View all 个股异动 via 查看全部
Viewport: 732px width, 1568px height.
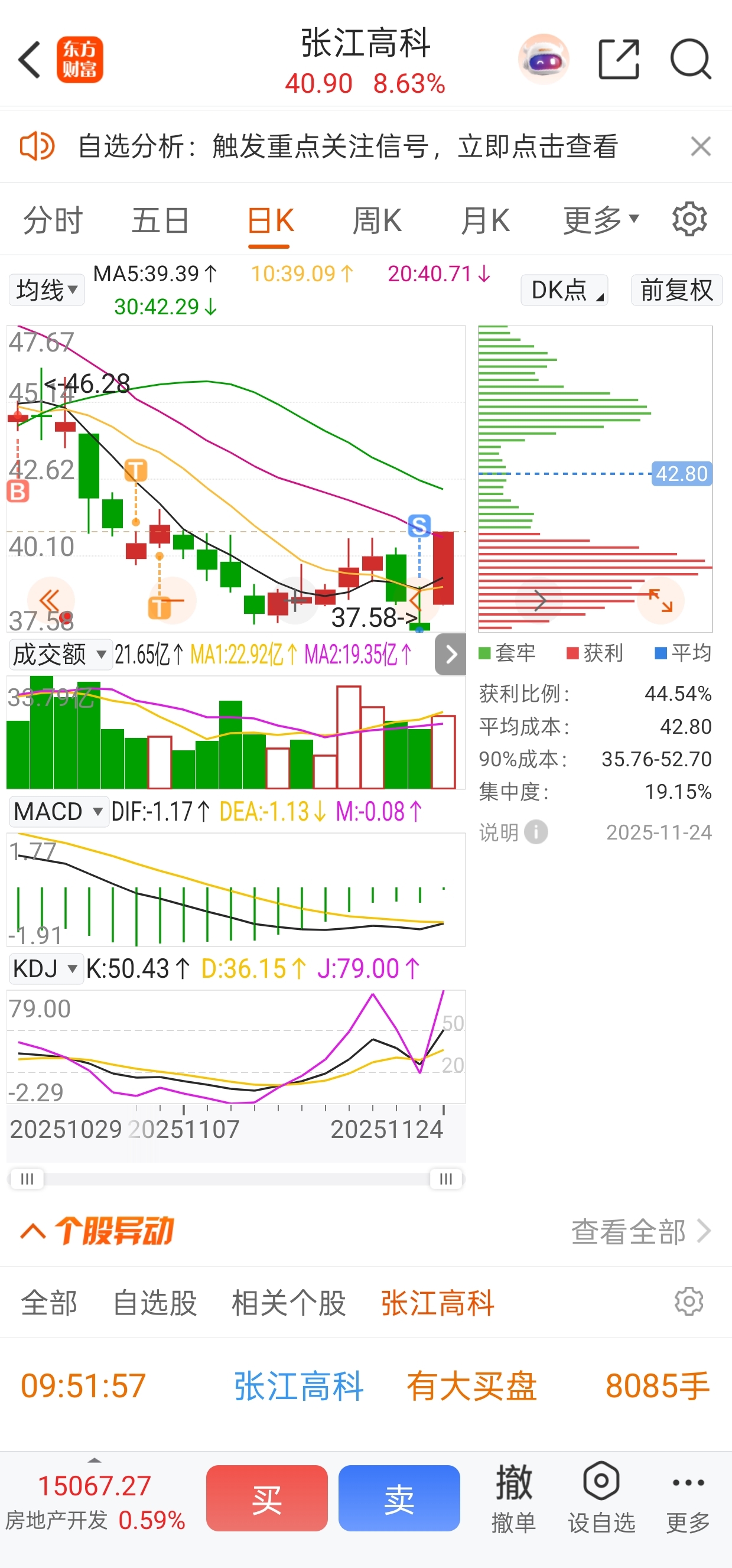click(640, 1231)
